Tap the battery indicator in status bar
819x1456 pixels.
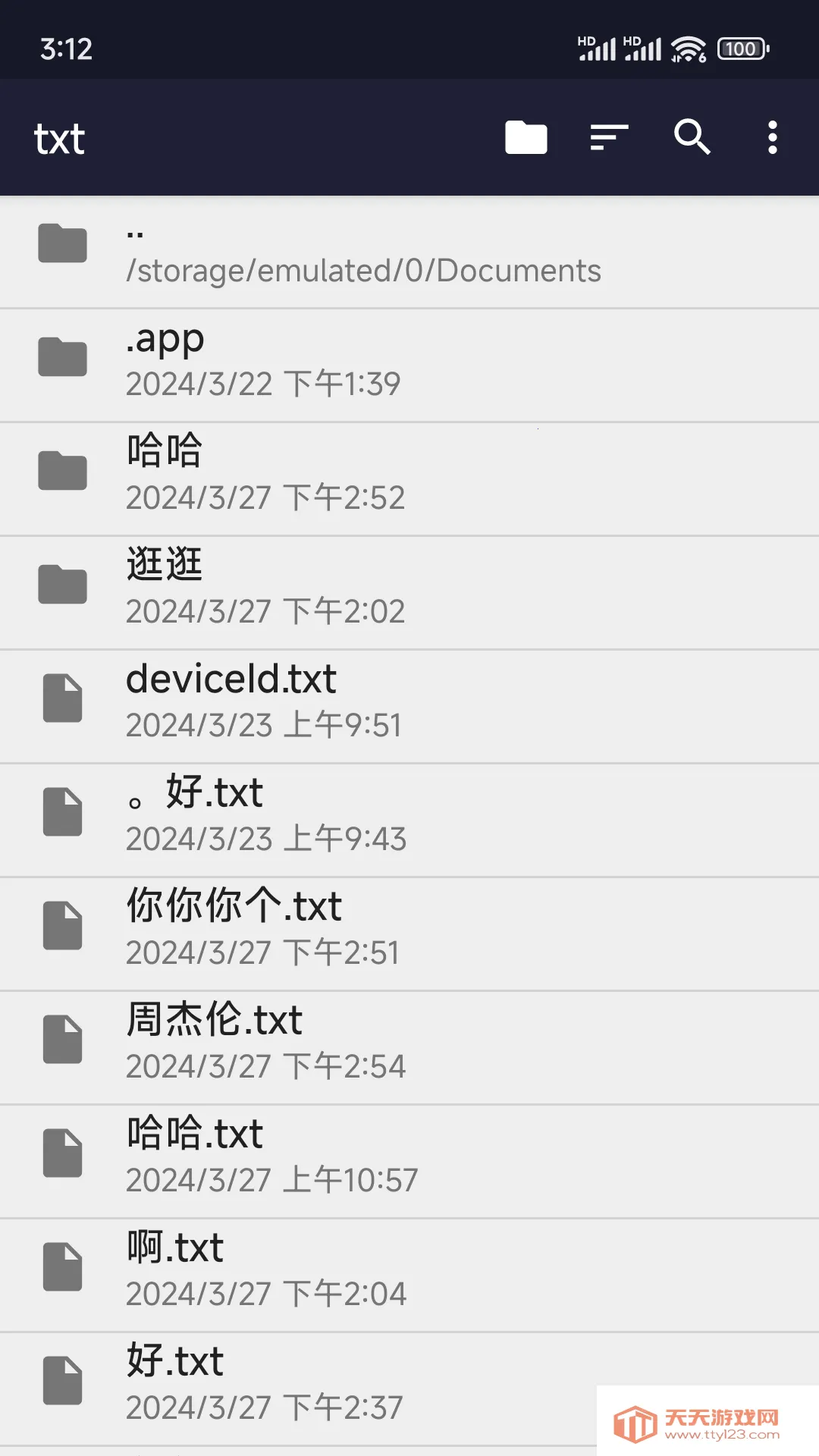pyautogui.click(x=741, y=49)
